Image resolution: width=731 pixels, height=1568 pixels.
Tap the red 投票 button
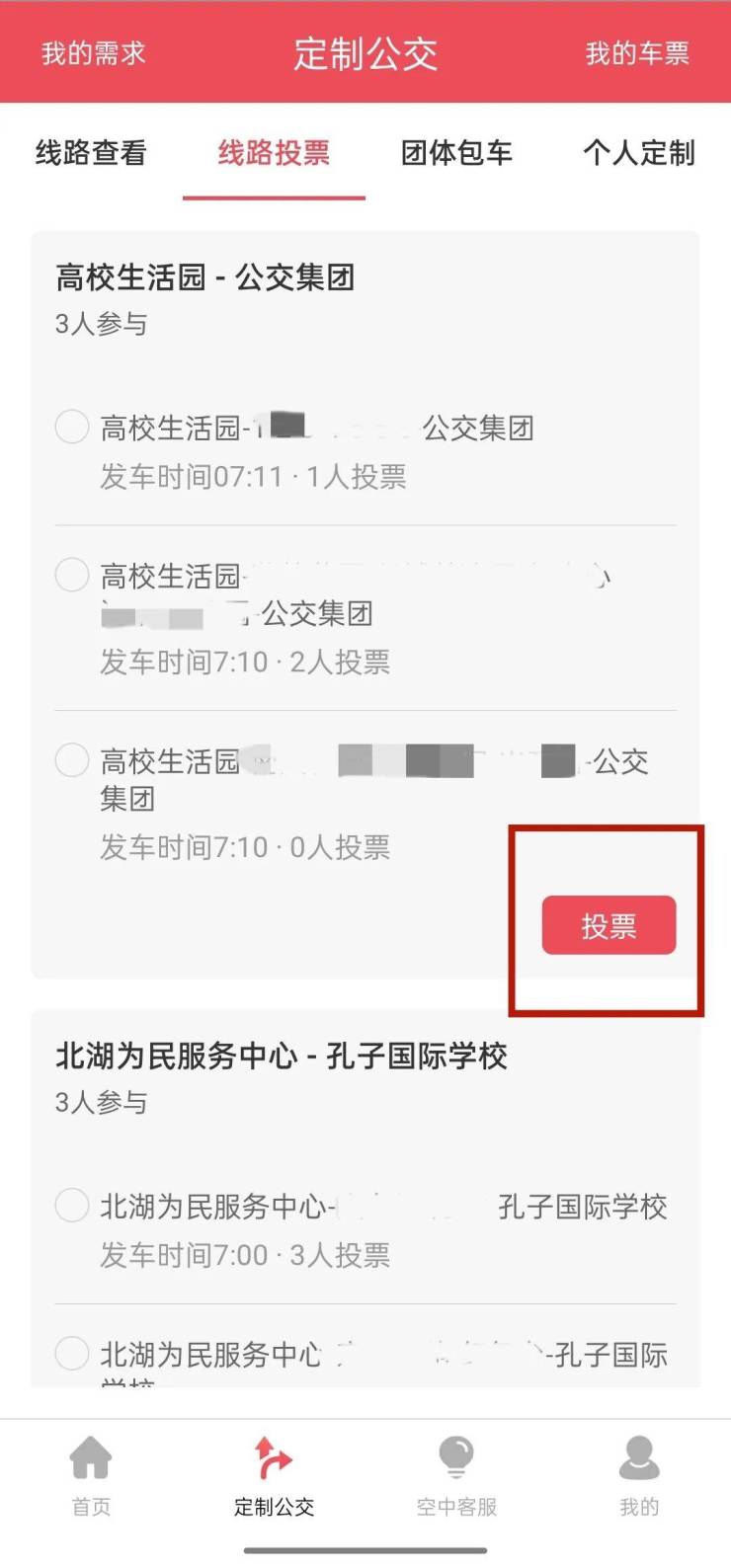click(609, 925)
